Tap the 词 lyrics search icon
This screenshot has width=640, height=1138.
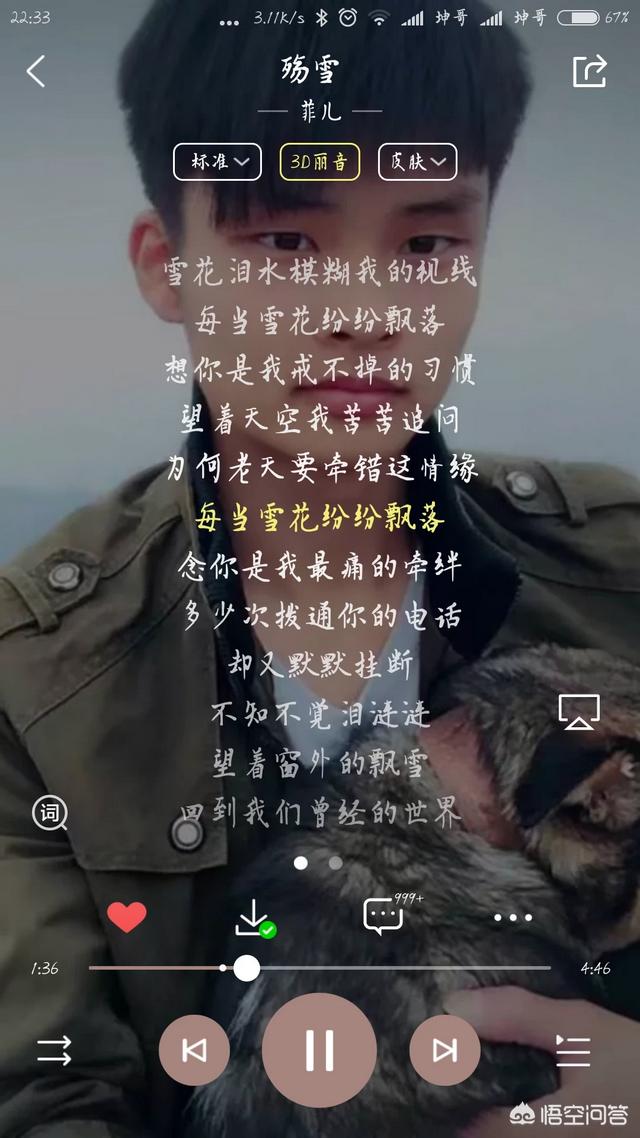(49, 814)
